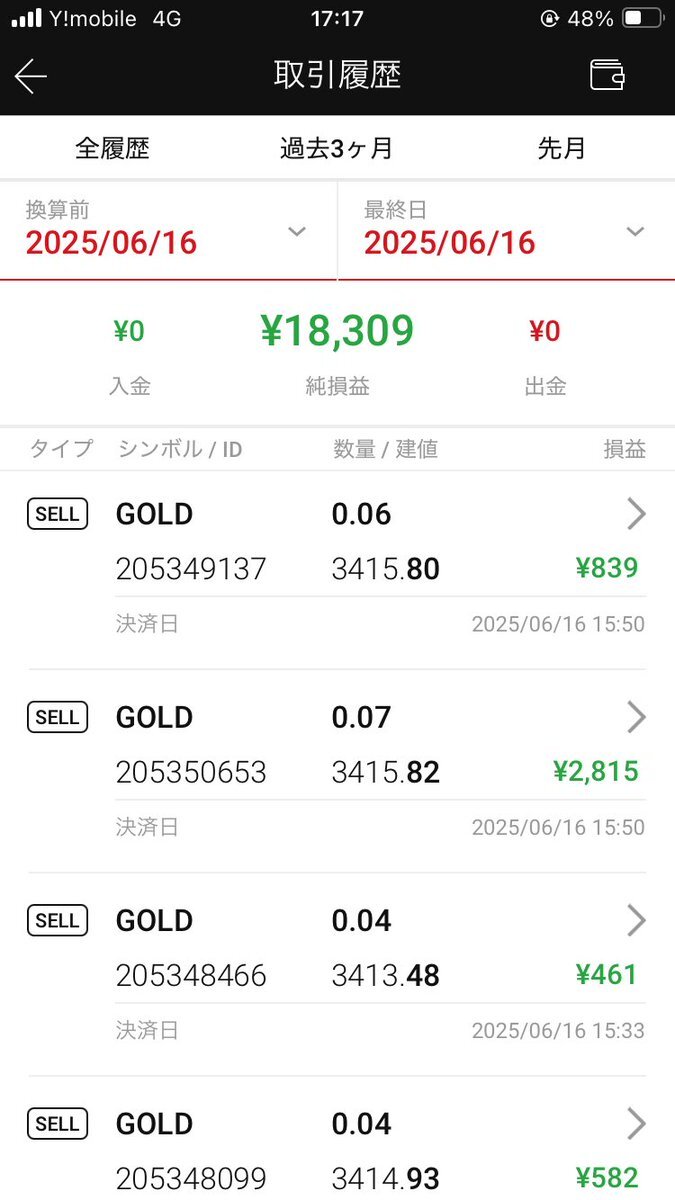Show details for GOLD trade 205348099
675x1200 pixels.
[x=337, y=1139]
